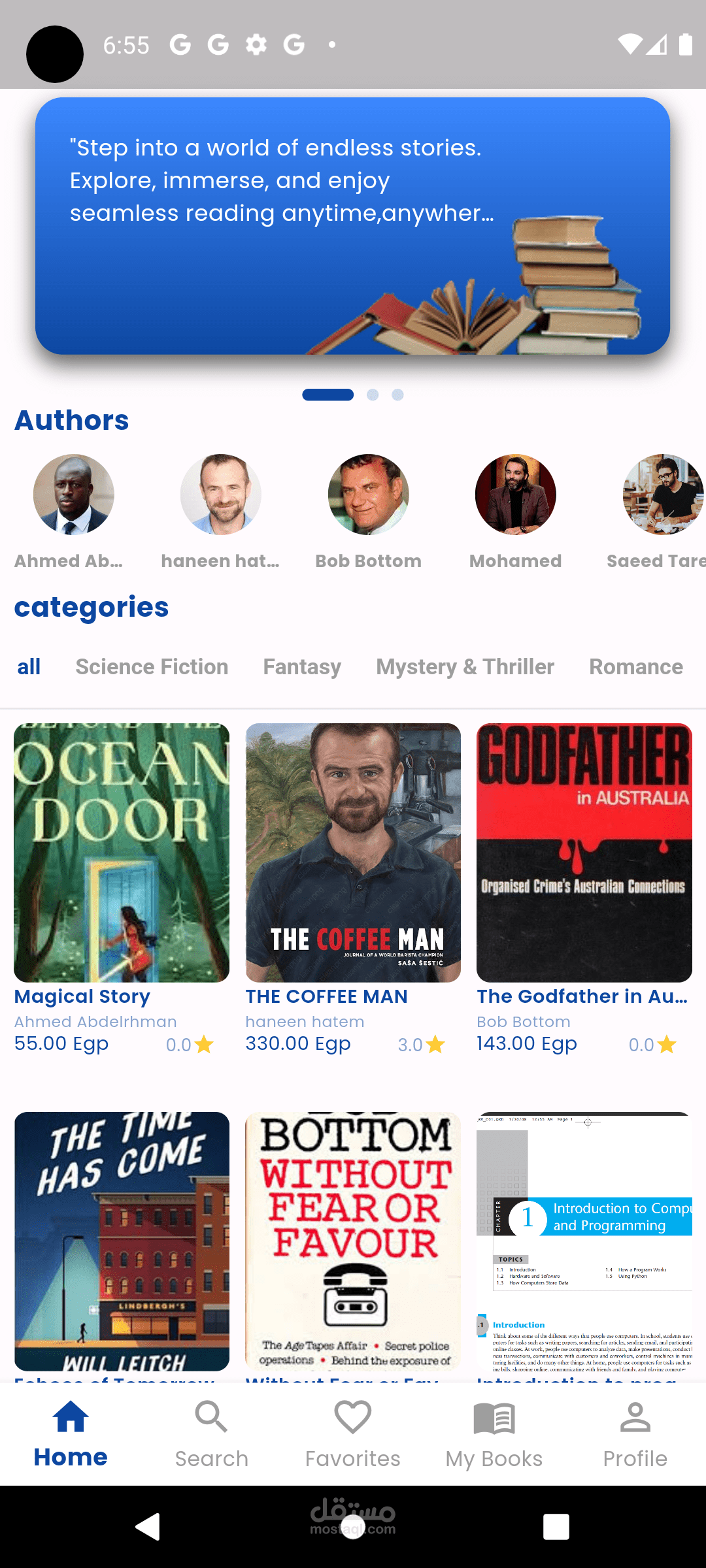Open the Magical Story book
Image resolution: width=706 pixels, height=1568 pixels.
click(122, 852)
